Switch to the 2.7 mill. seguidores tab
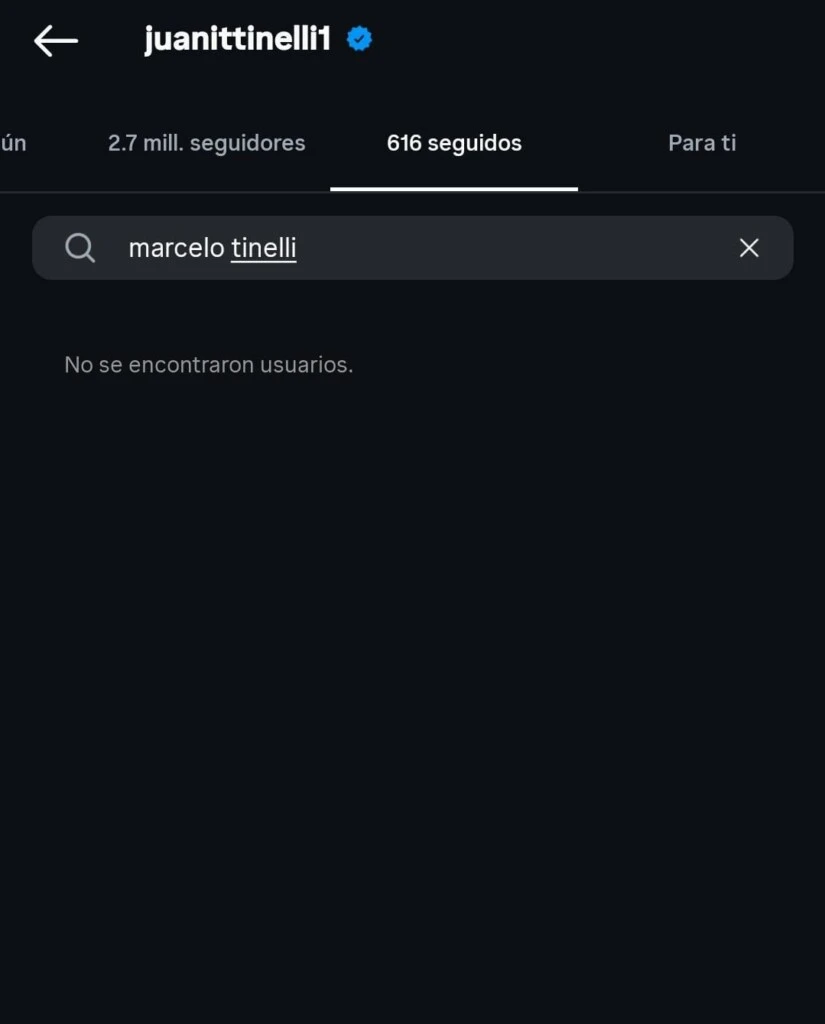Viewport: 825px width, 1024px height. (x=206, y=143)
